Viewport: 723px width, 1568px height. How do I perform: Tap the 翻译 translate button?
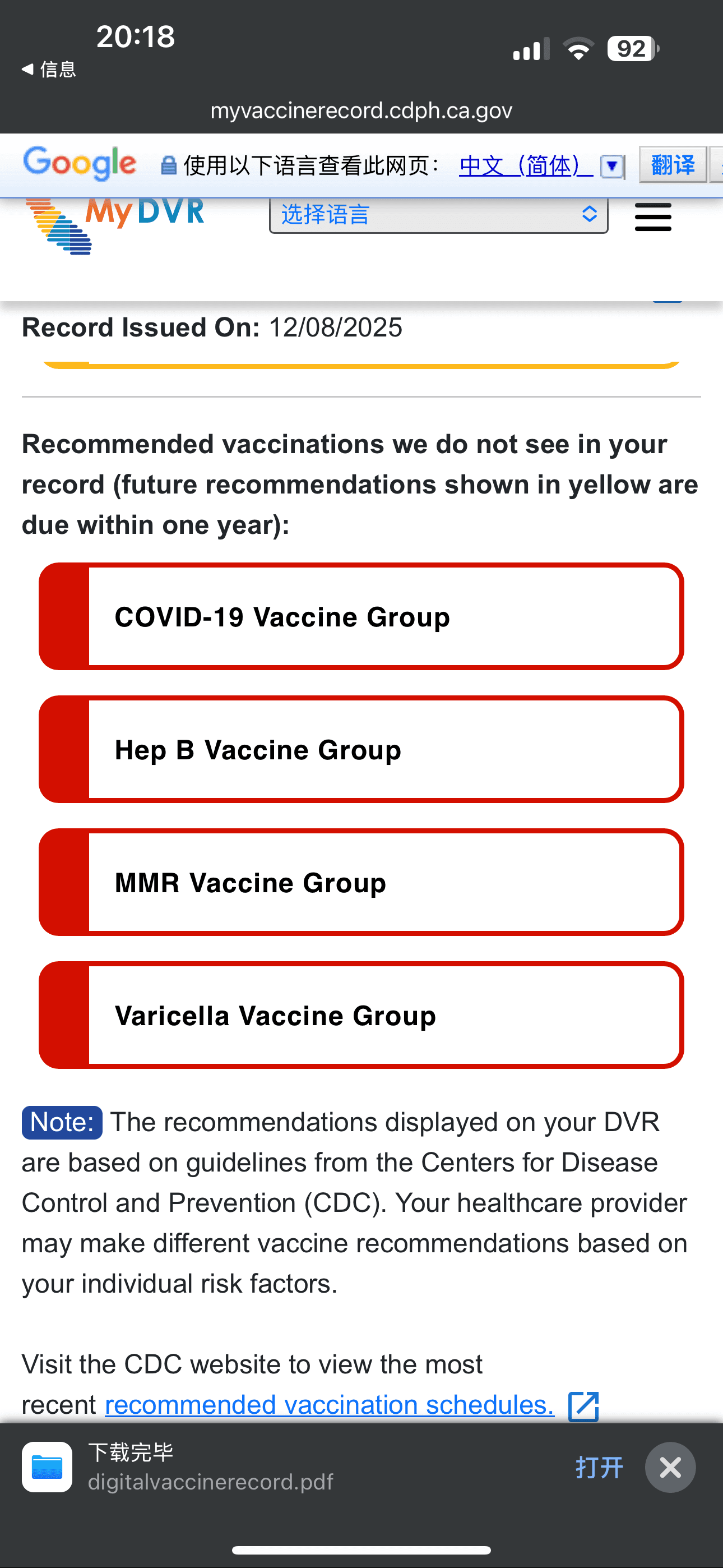[673, 164]
